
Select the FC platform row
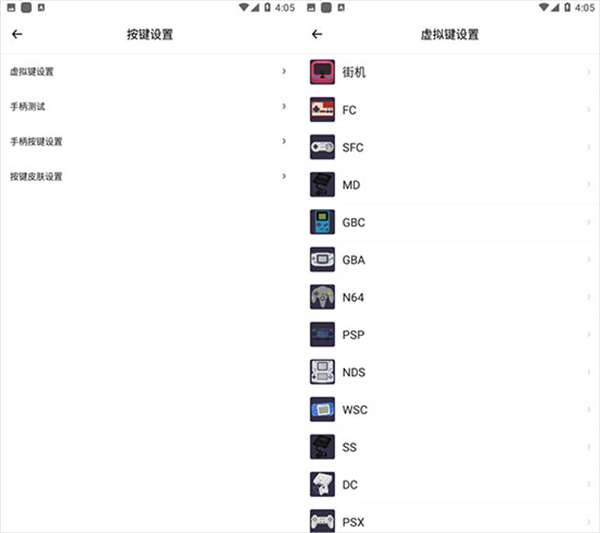(x=450, y=110)
